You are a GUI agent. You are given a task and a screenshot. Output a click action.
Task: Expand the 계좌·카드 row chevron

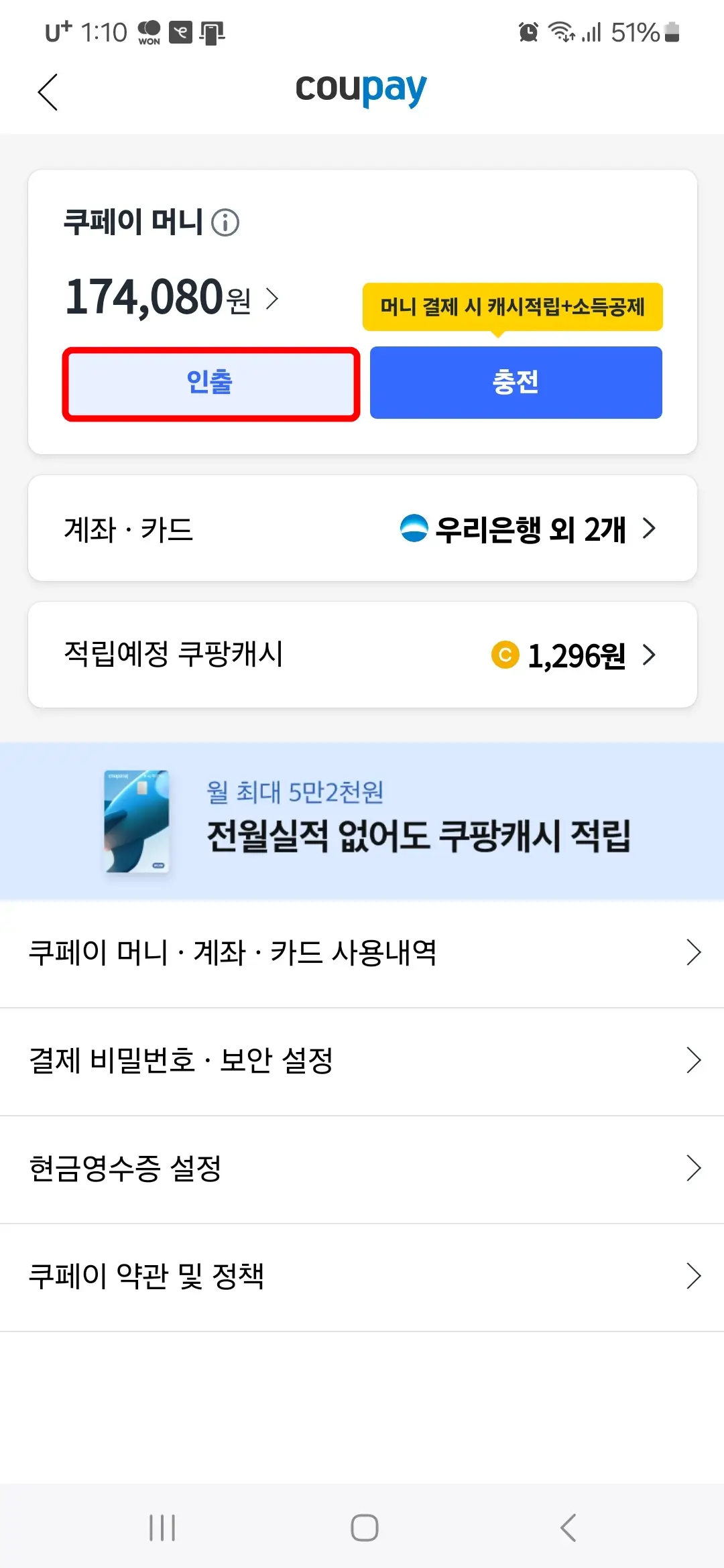[649, 529]
